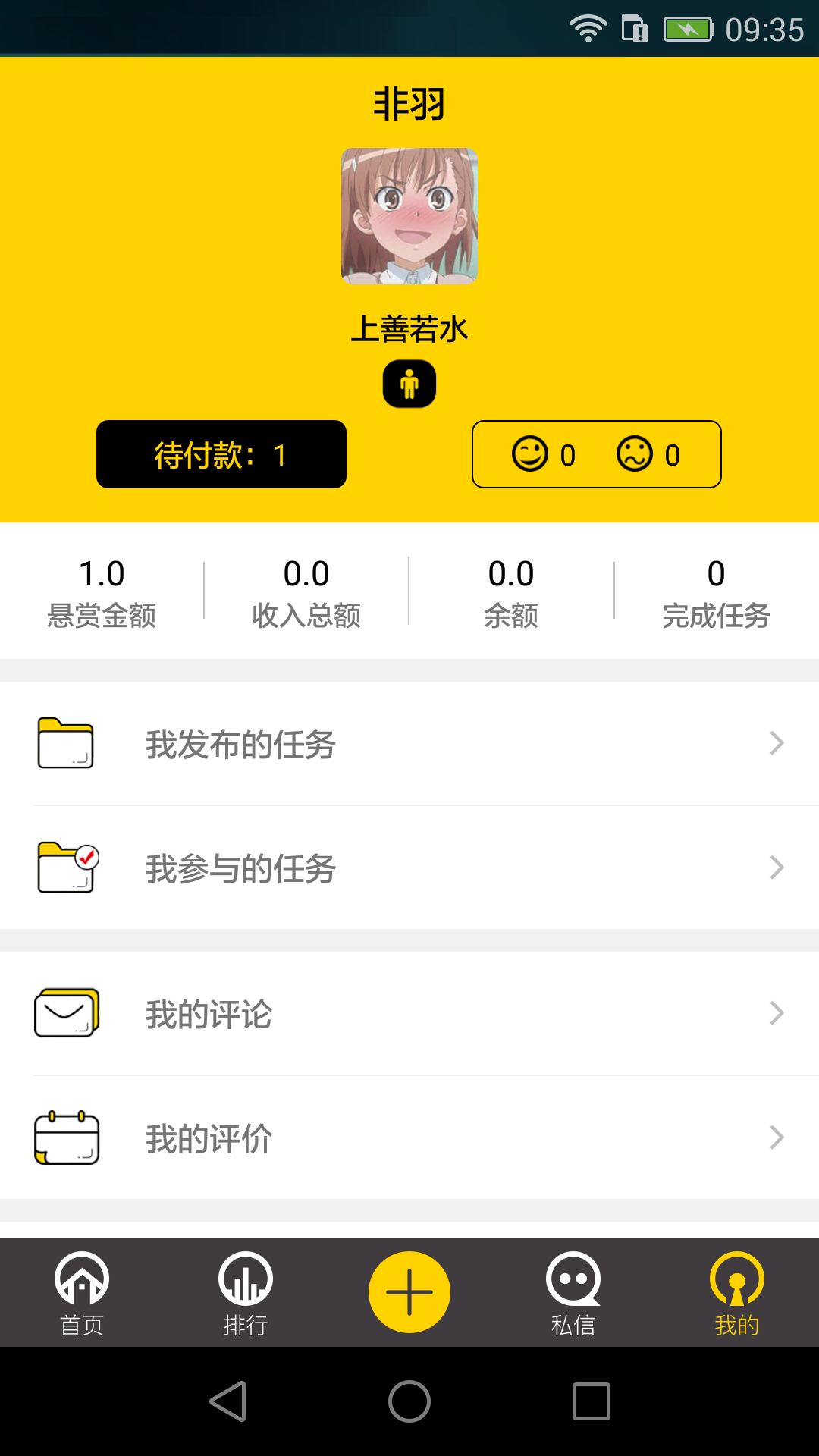
Task: Tap the yellow plus button to publish
Action: coord(409,1292)
